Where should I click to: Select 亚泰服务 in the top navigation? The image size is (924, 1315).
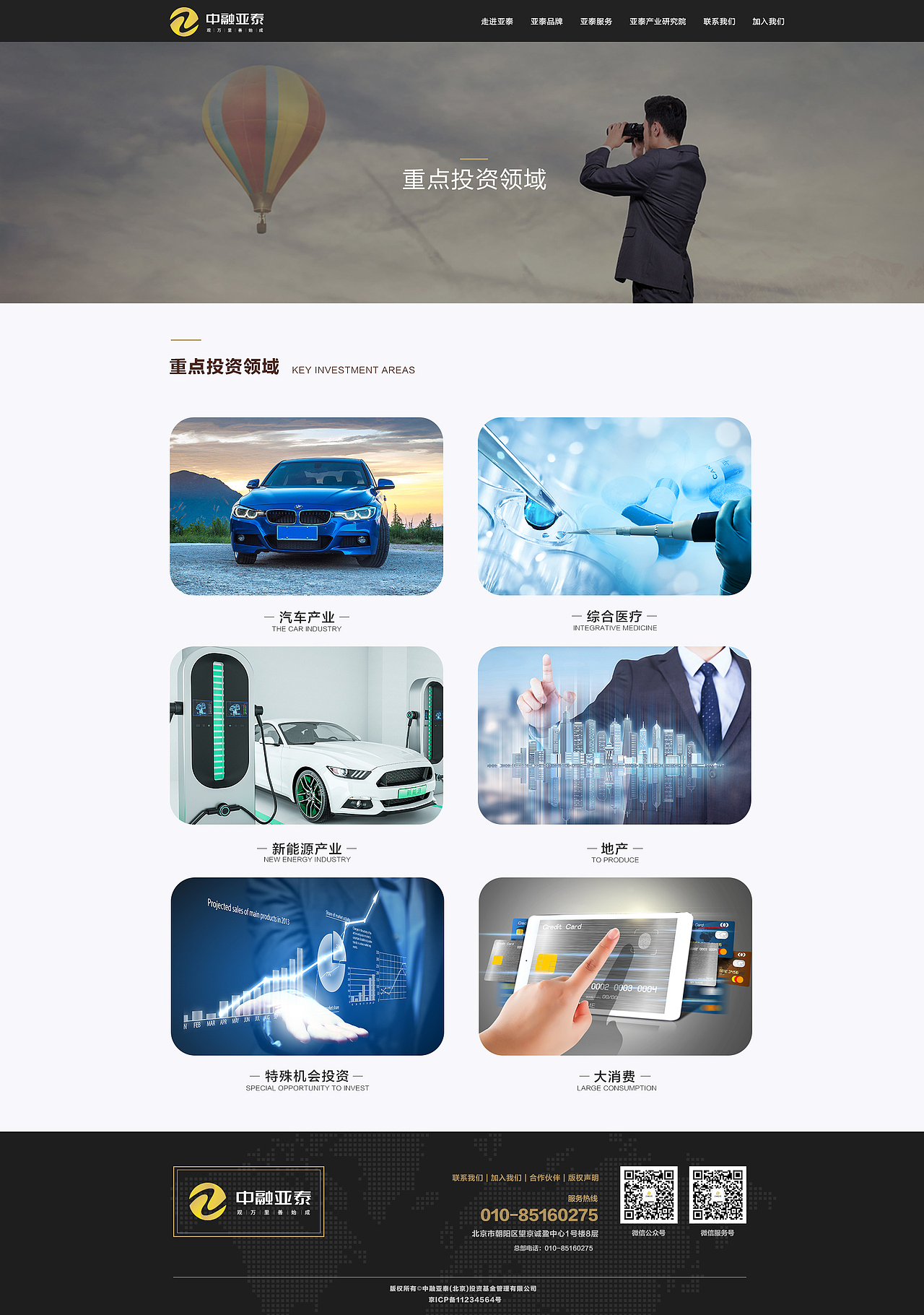596,22
